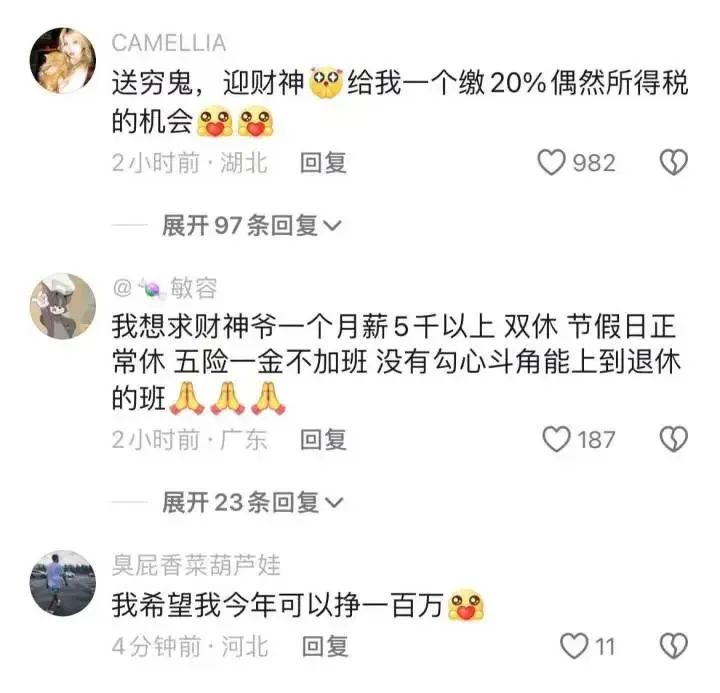Reply to 臭屁香菜葫芦娃's comment
This screenshot has height=693, width=720.
point(323,646)
